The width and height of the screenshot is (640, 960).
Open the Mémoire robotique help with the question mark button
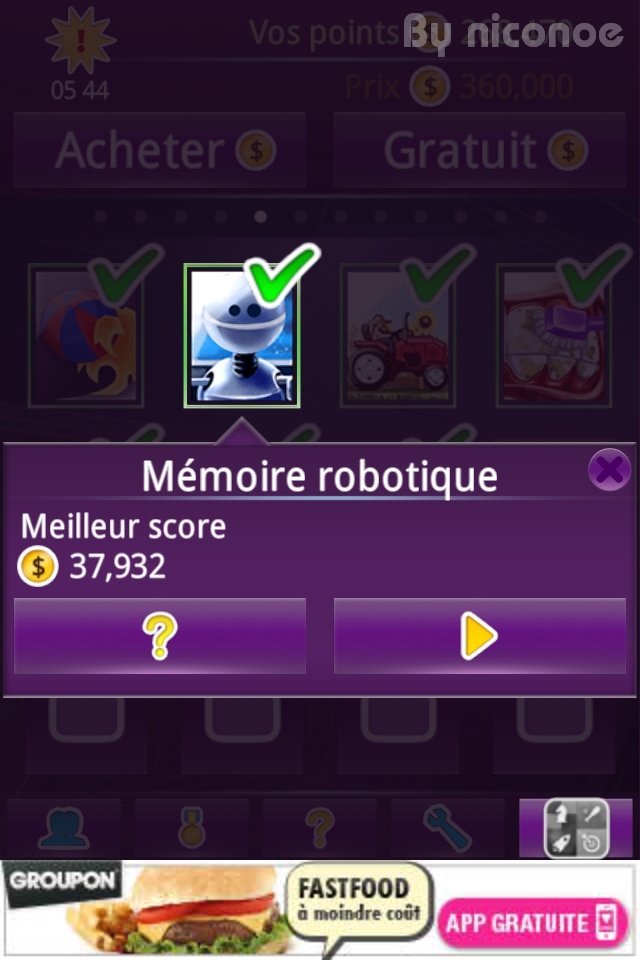click(x=160, y=636)
